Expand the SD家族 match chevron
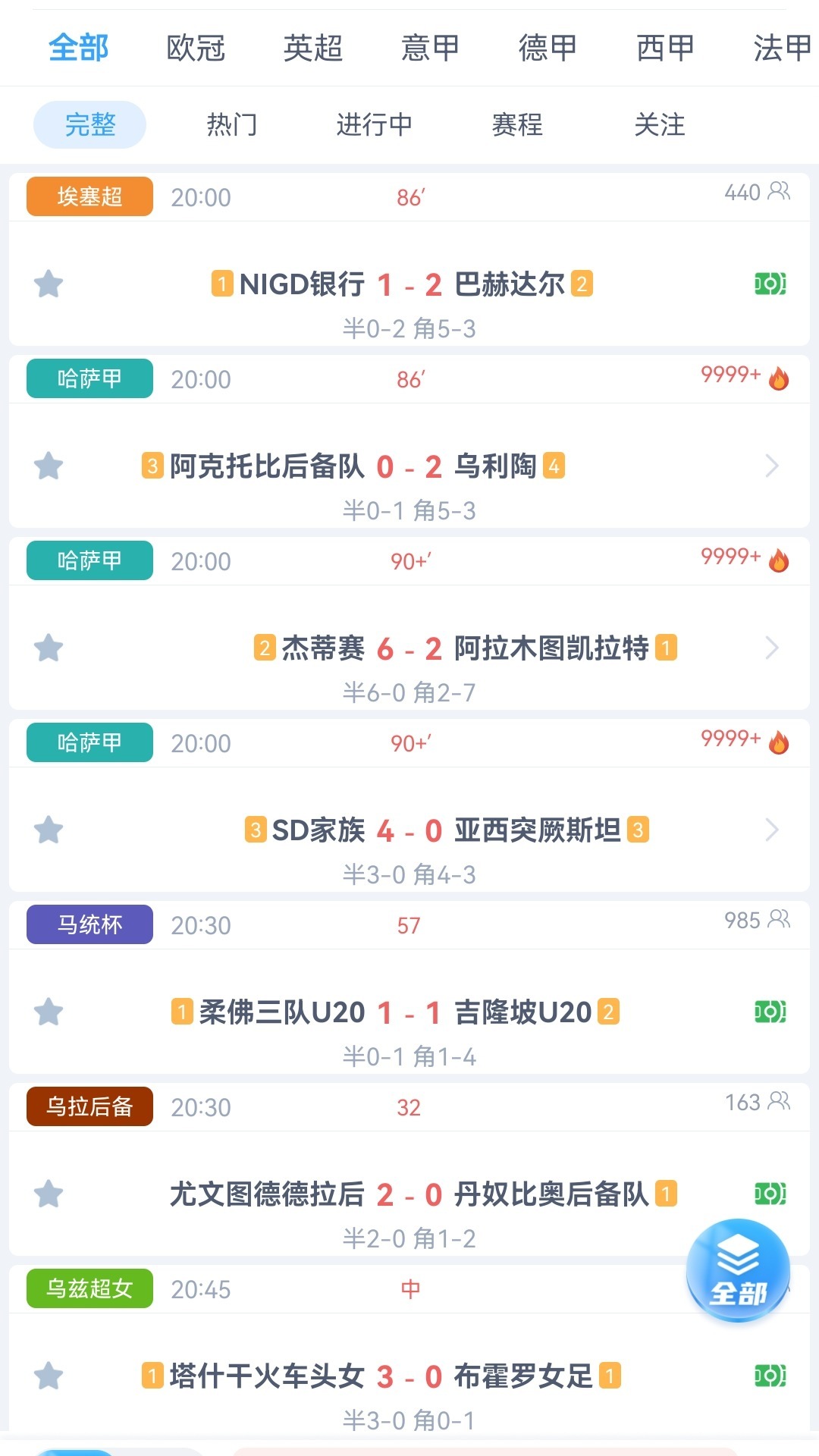This screenshot has height=1456, width=819. (772, 830)
